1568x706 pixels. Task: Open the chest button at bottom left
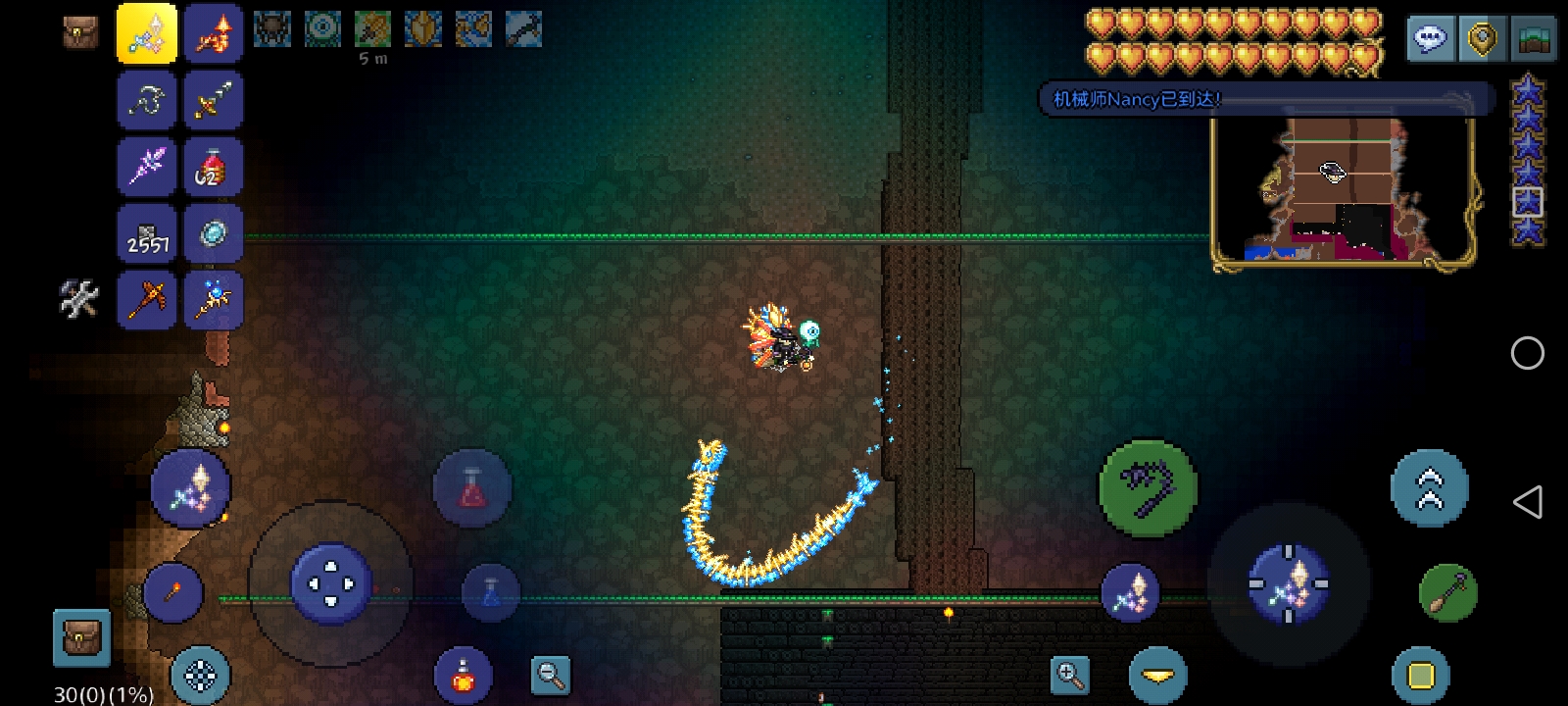(81, 638)
